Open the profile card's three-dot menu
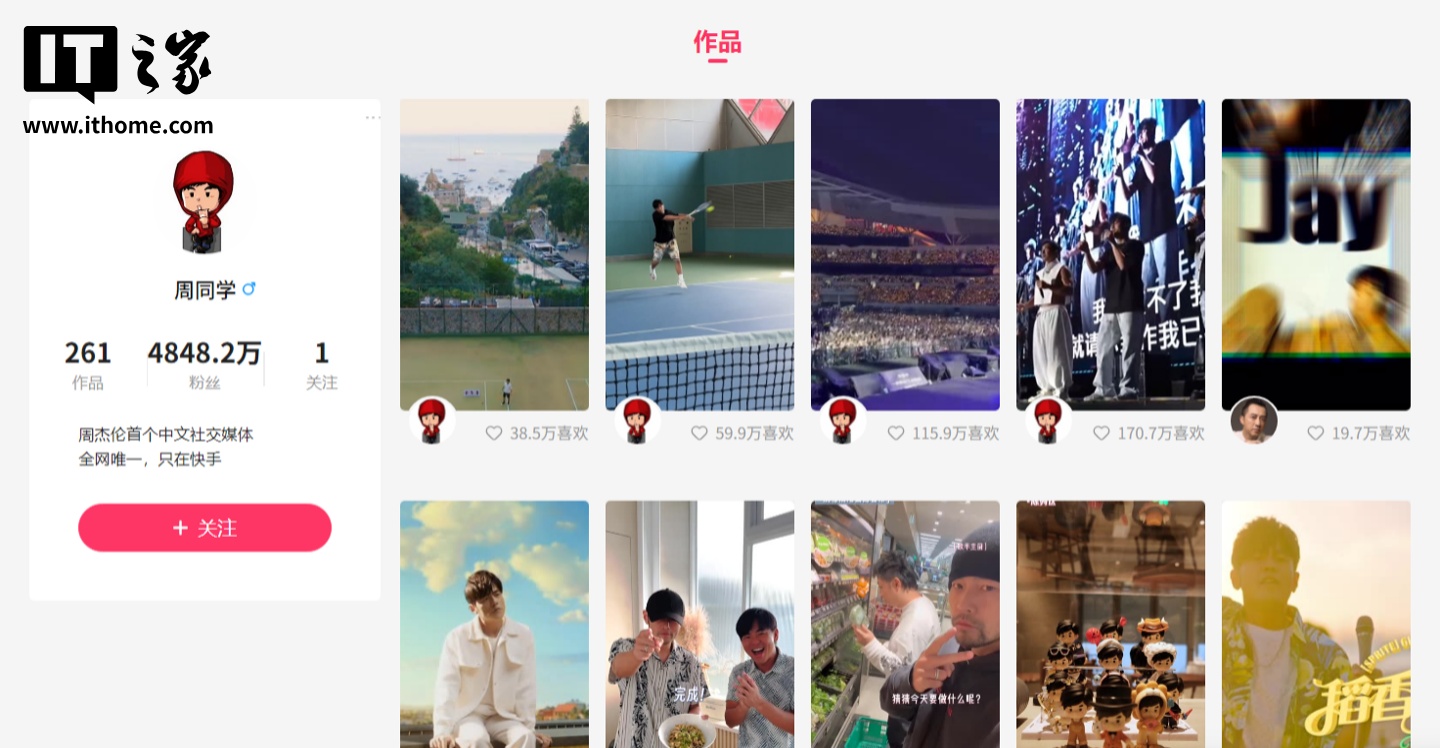Screen dimensions: 1440x748 [x=373, y=118]
